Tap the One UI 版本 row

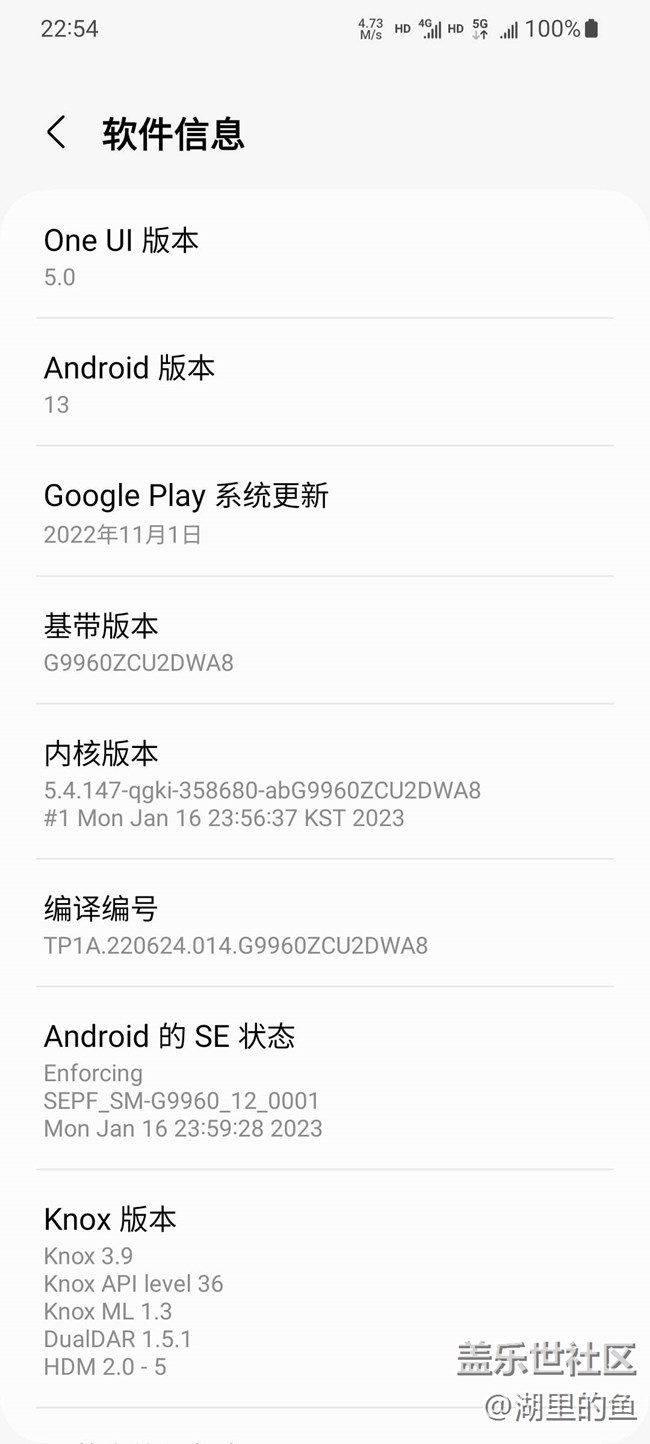coord(324,257)
